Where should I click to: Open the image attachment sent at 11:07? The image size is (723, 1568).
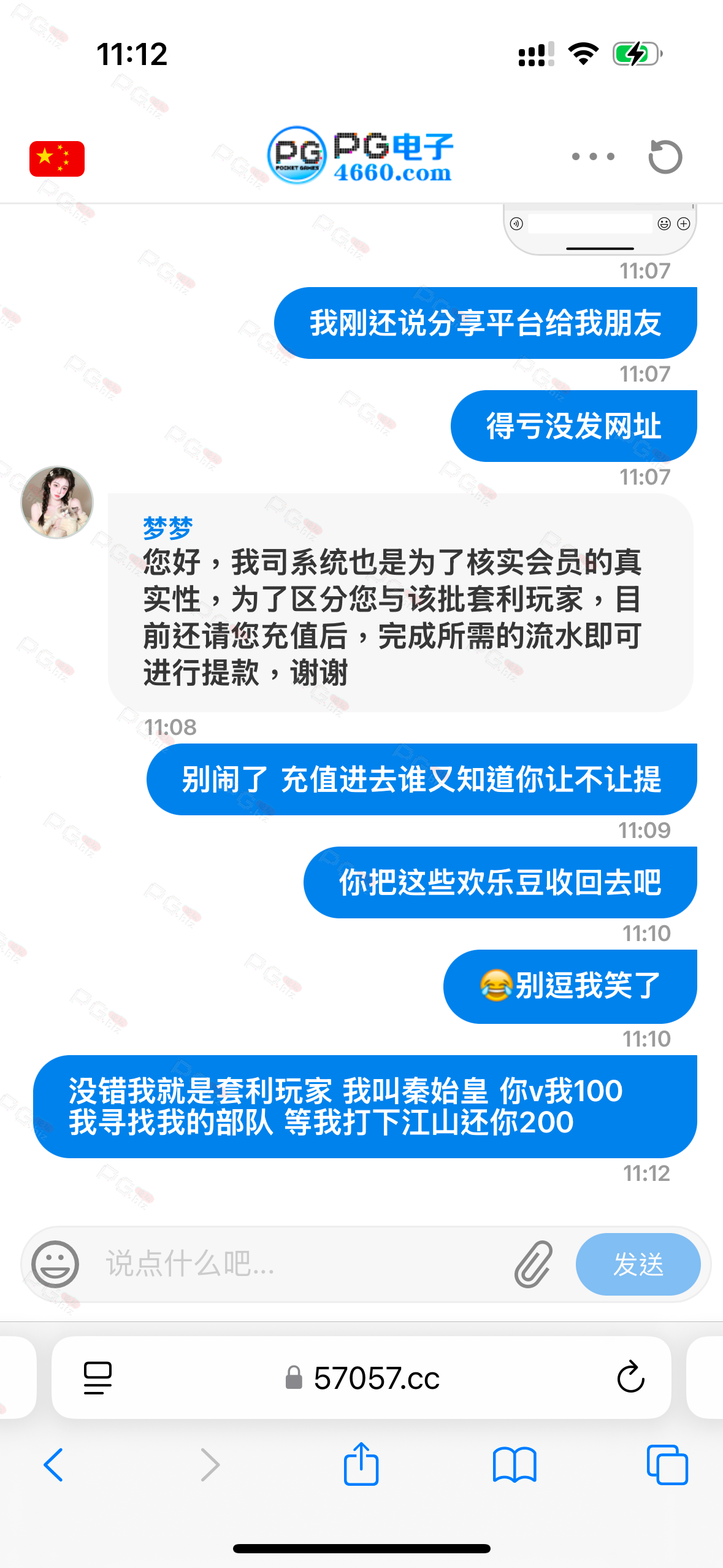click(600, 229)
